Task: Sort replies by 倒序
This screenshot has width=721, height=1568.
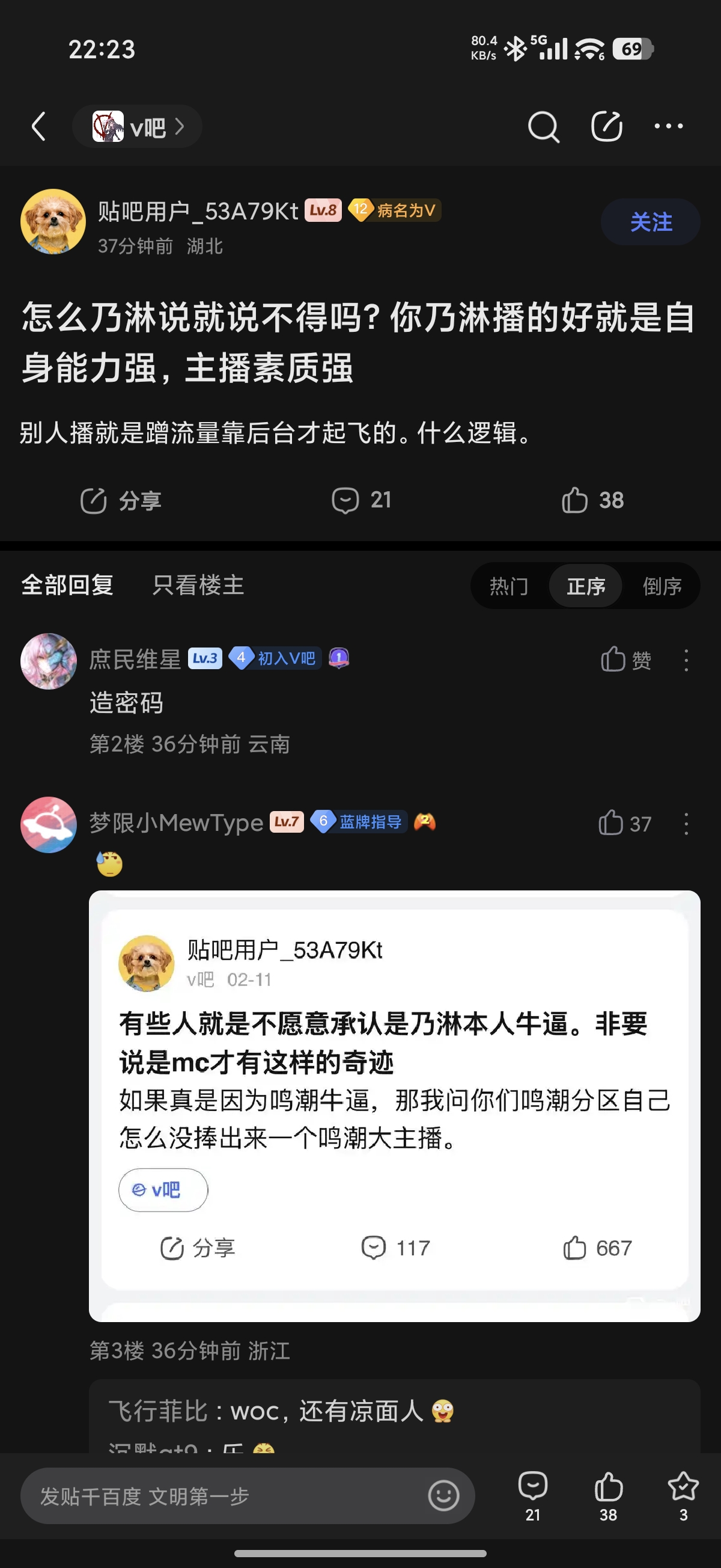Action: coord(662,586)
